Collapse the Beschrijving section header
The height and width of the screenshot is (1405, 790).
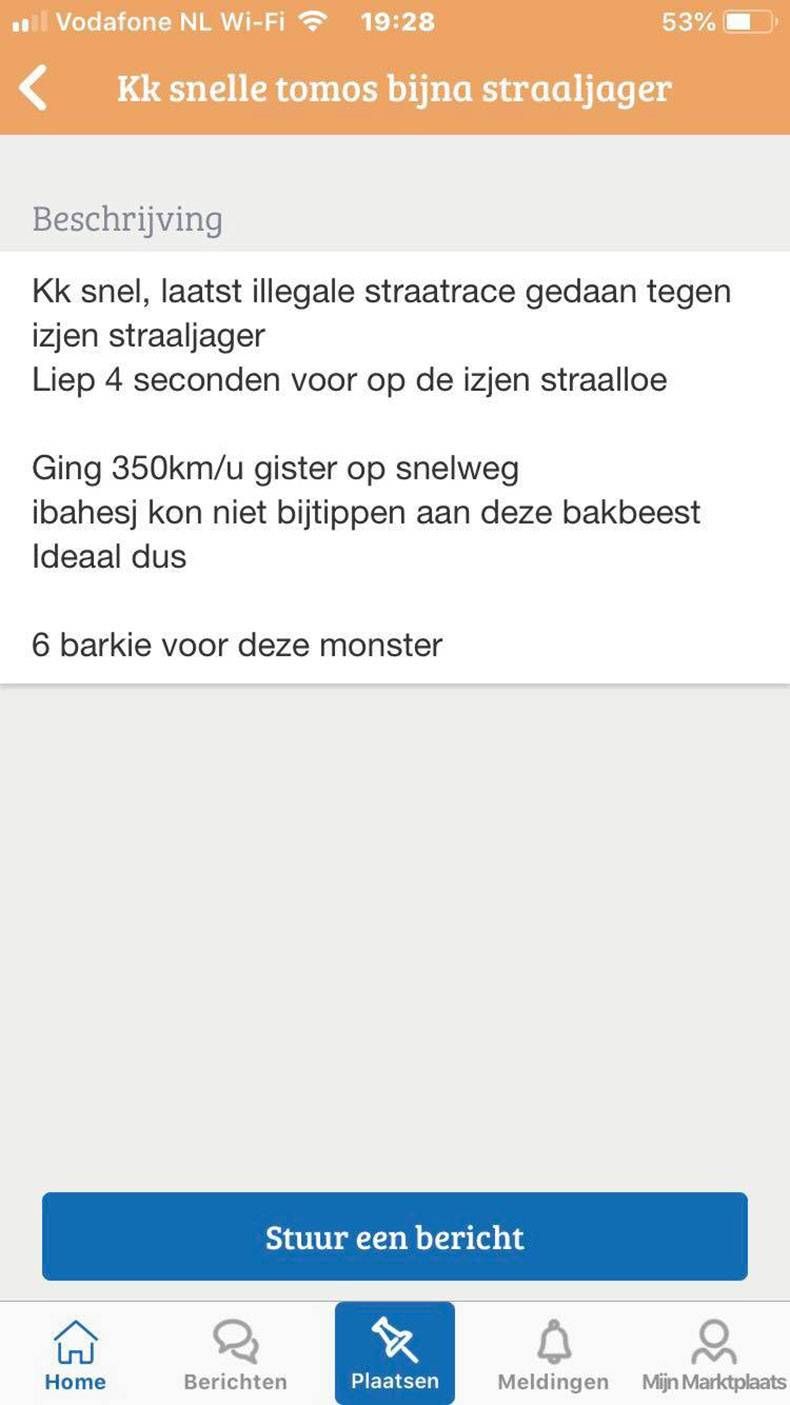click(x=128, y=218)
